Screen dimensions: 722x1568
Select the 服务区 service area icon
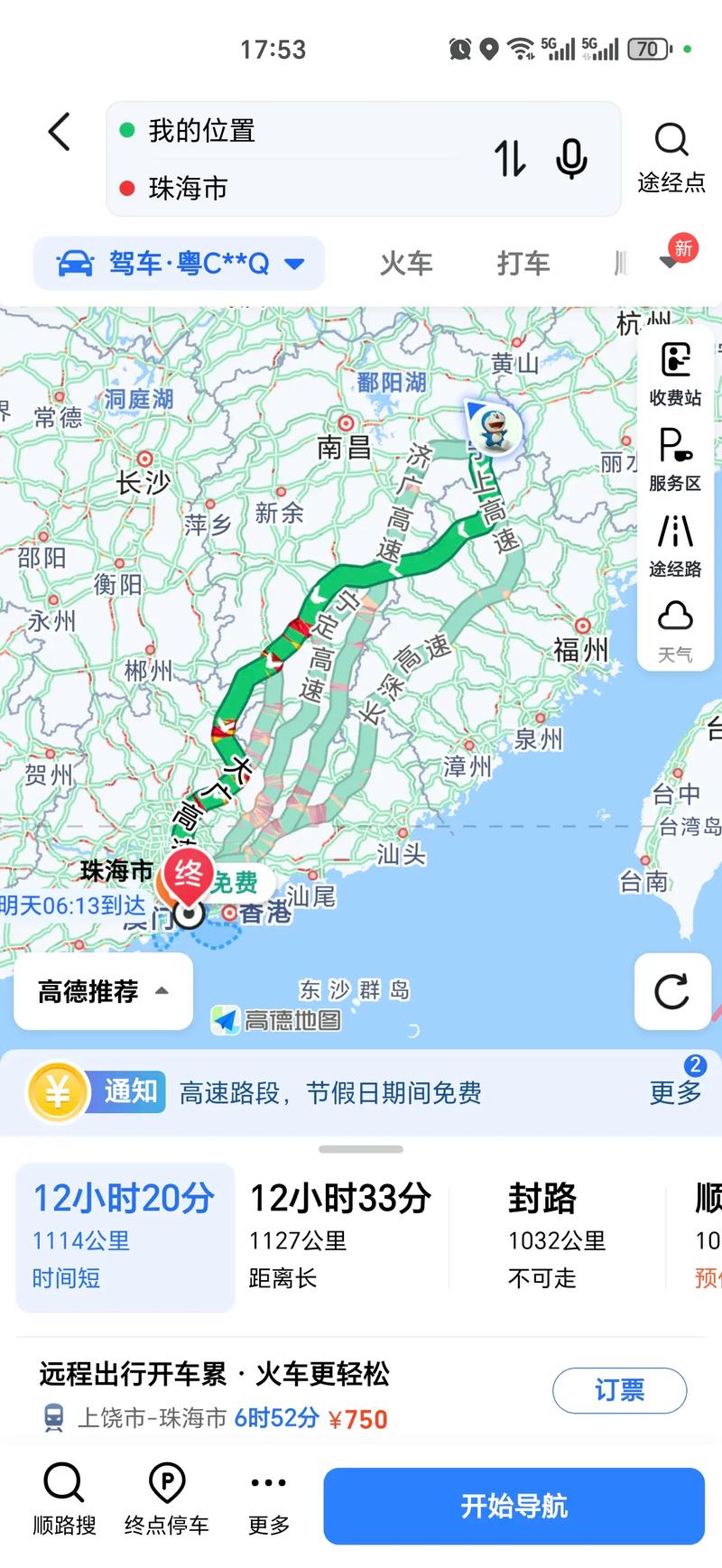[674, 459]
